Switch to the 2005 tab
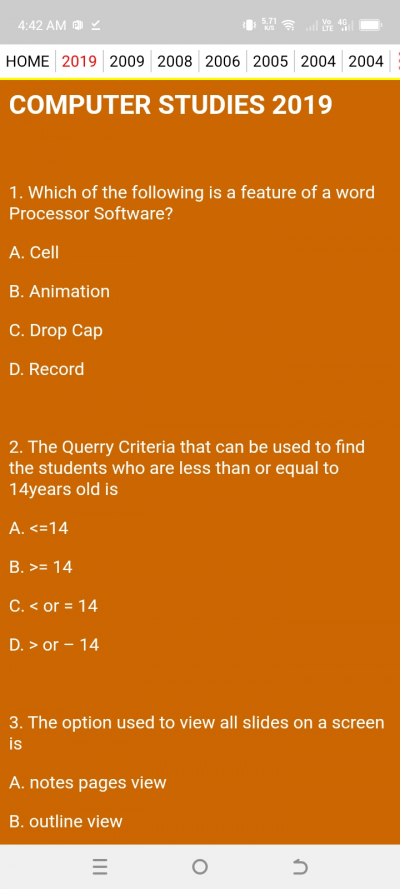 (270, 61)
